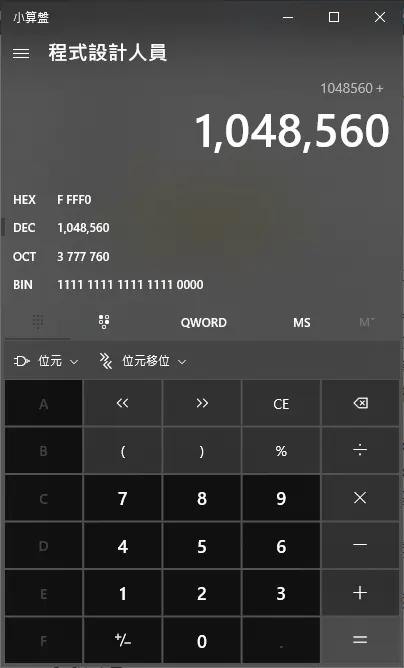Maximize the calculator window
404x668 pixels.
[334, 17]
